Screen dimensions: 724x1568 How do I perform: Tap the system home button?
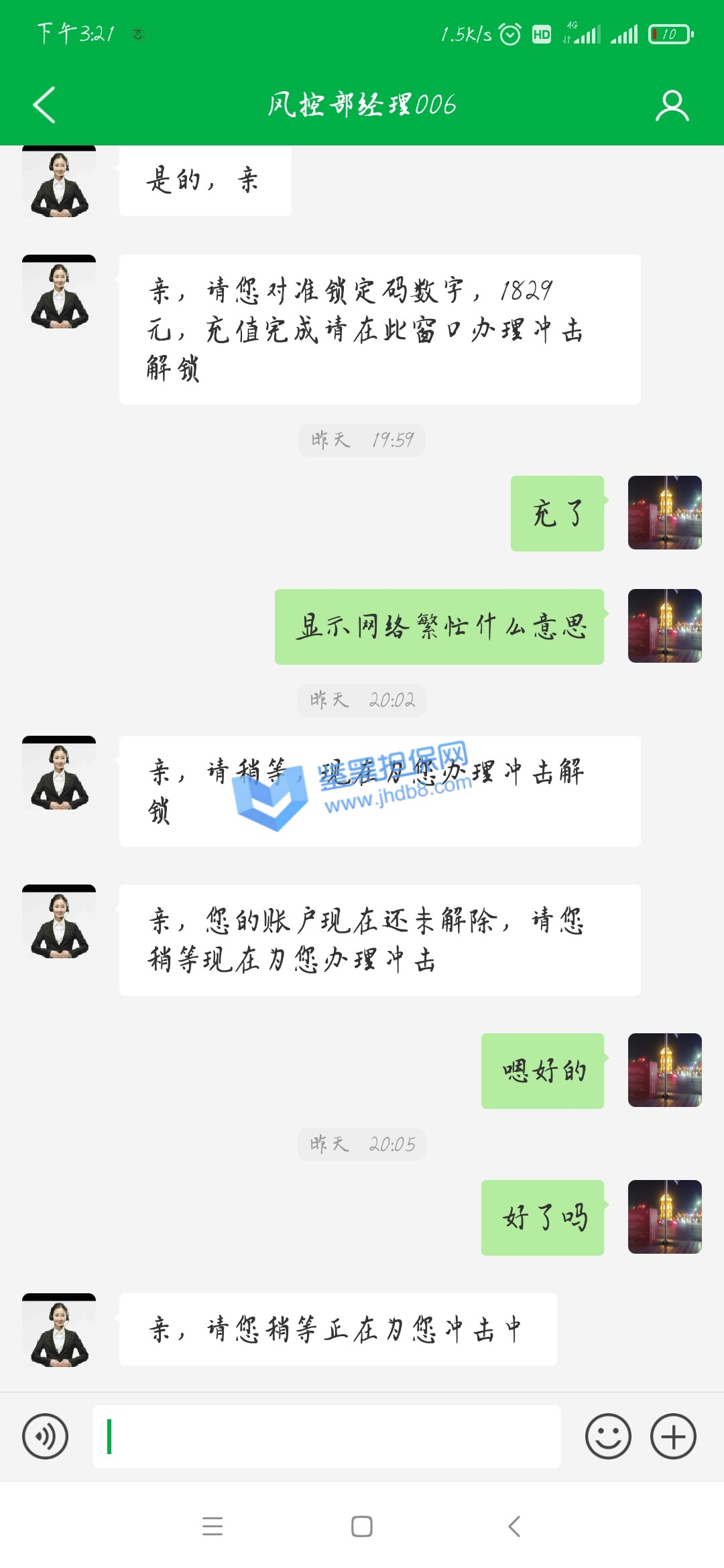[362, 1526]
